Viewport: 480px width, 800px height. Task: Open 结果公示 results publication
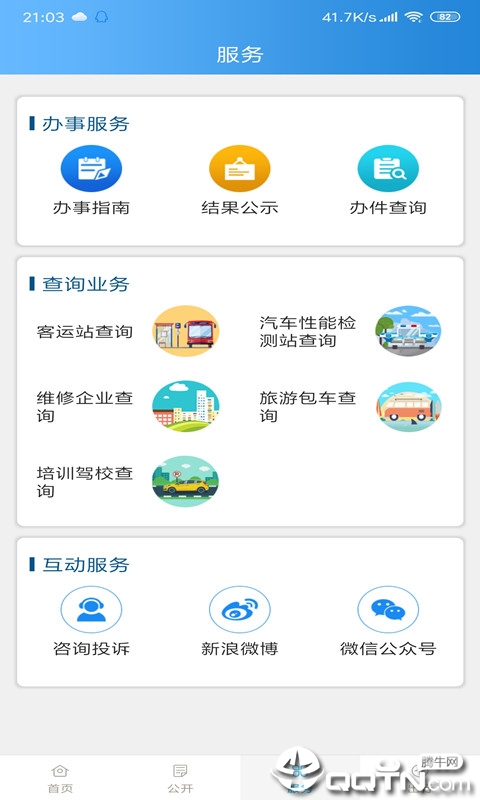click(240, 181)
